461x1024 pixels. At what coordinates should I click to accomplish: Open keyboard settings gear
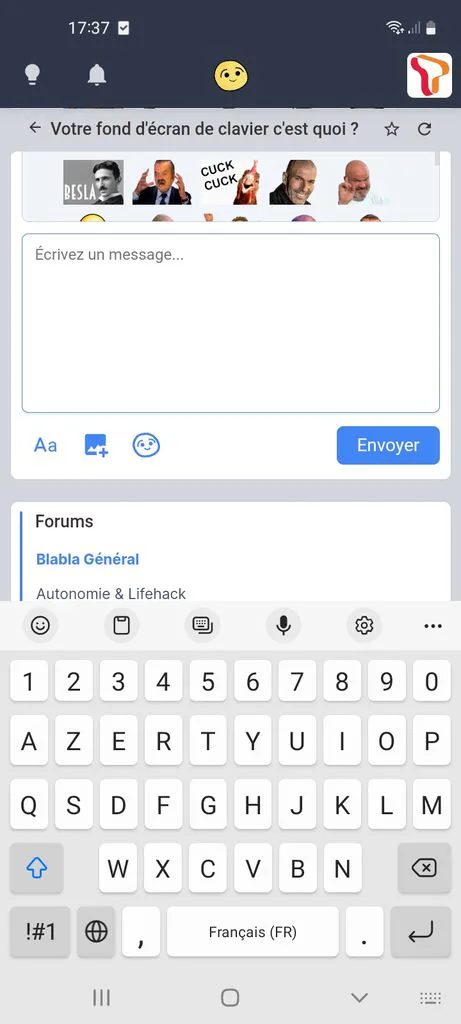pos(364,626)
